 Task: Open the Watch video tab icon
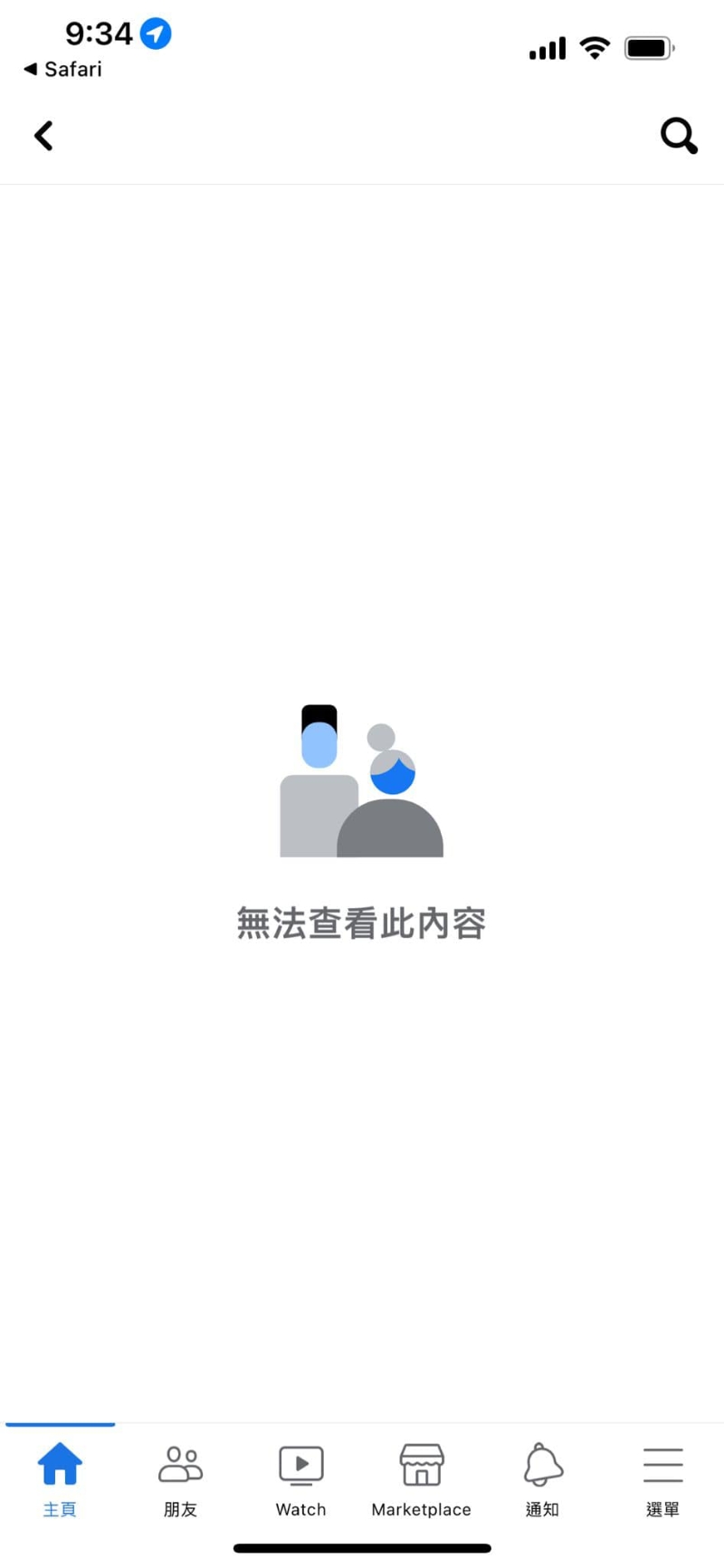tap(300, 1462)
